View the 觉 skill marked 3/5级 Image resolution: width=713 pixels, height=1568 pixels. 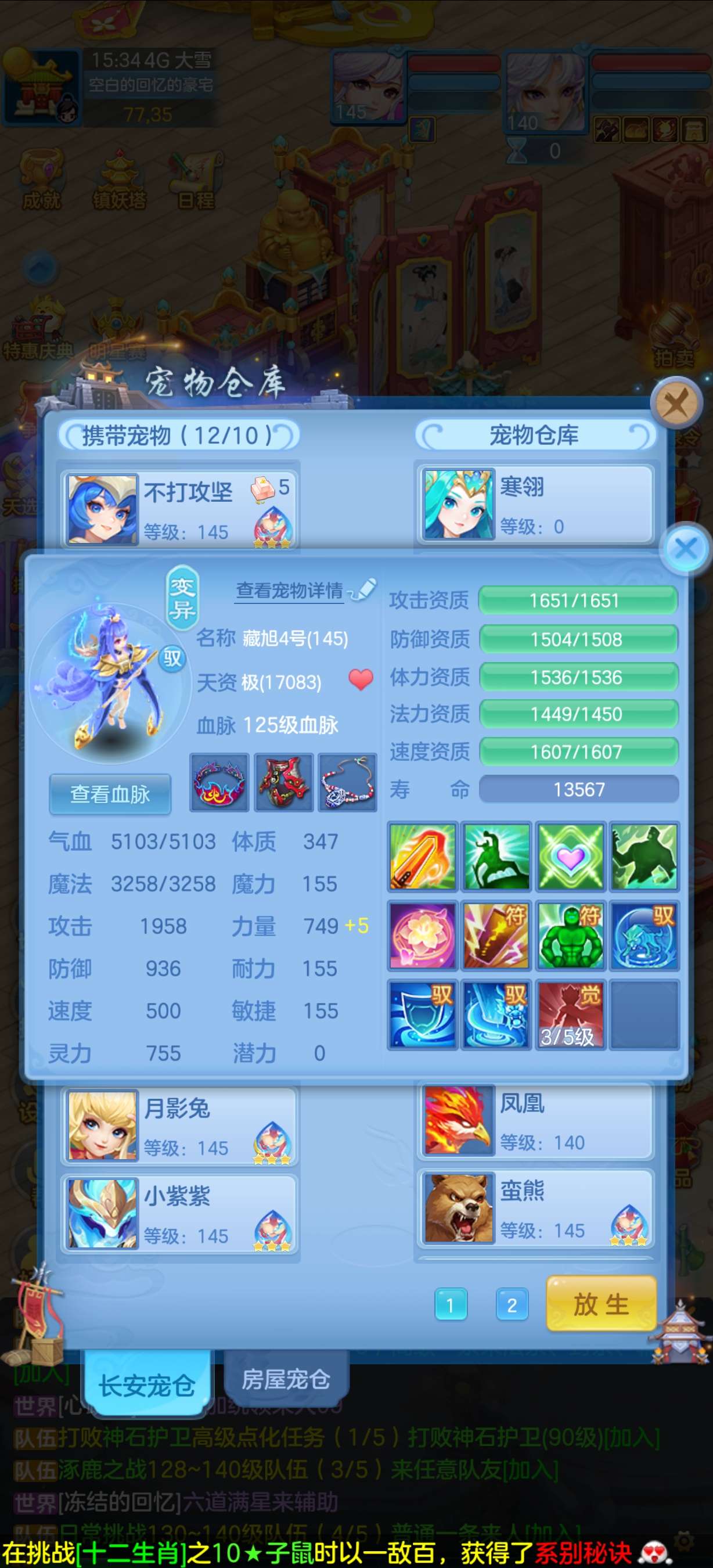[x=570, y=1014]
